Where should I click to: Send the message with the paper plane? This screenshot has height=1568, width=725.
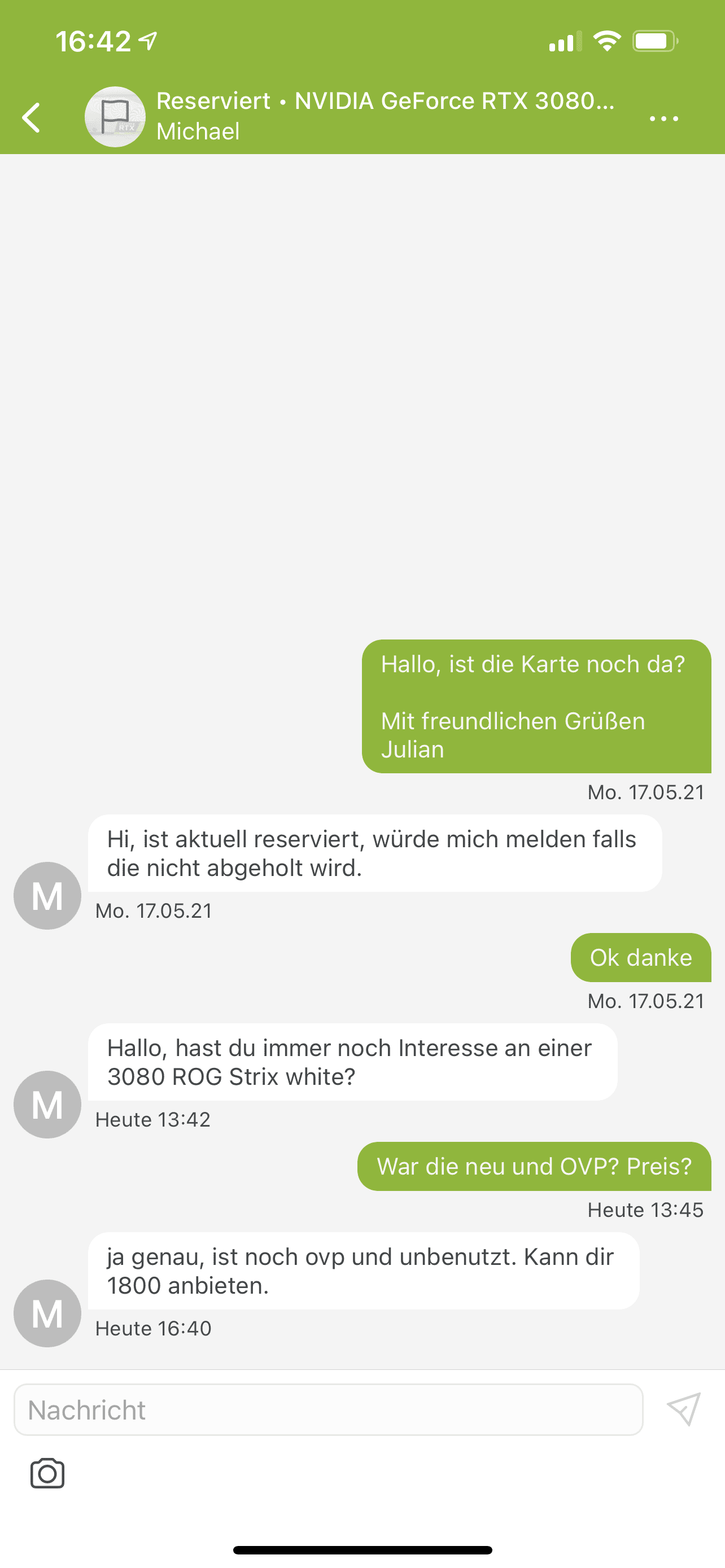pyautogui.click(x=684, y=1409)
